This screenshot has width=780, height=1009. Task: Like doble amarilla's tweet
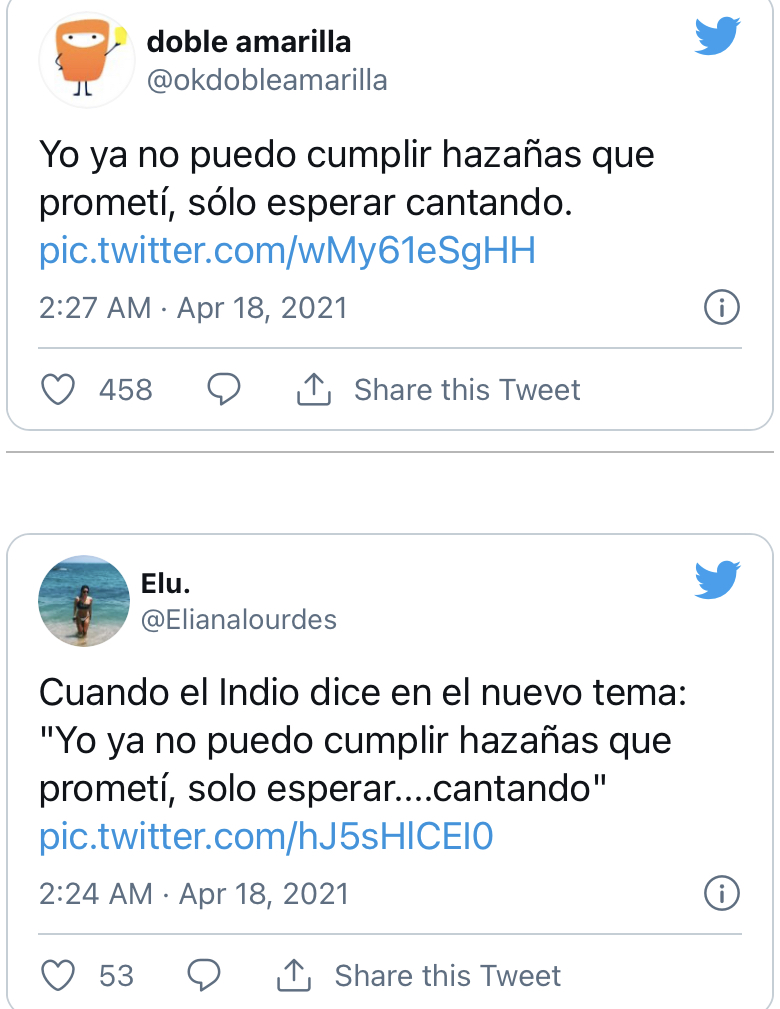tap(59, 390)
